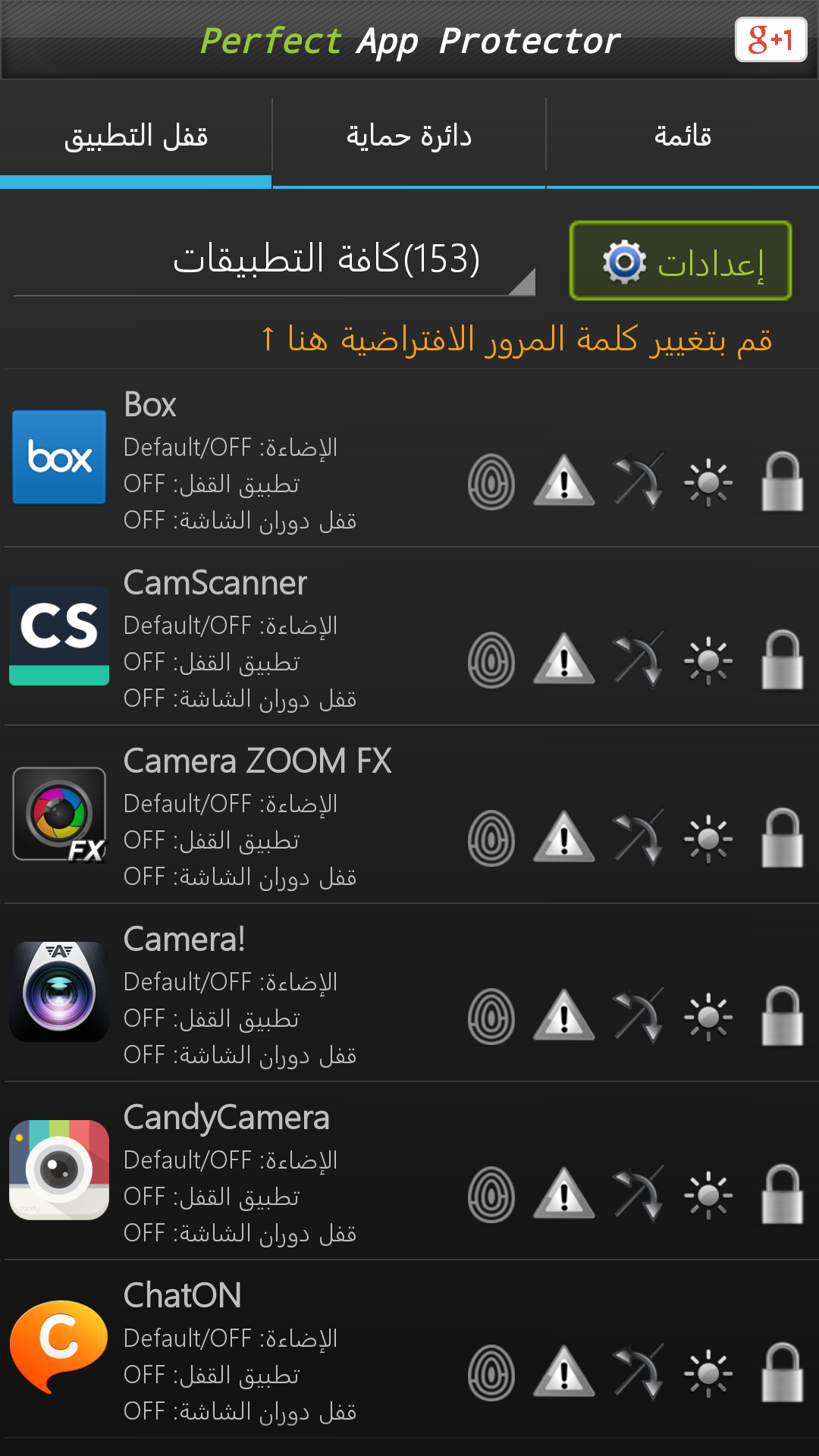Viewport: 819px width, 1456px height.
Task: Open the إعدادات settings button
Action: (680, 261)
